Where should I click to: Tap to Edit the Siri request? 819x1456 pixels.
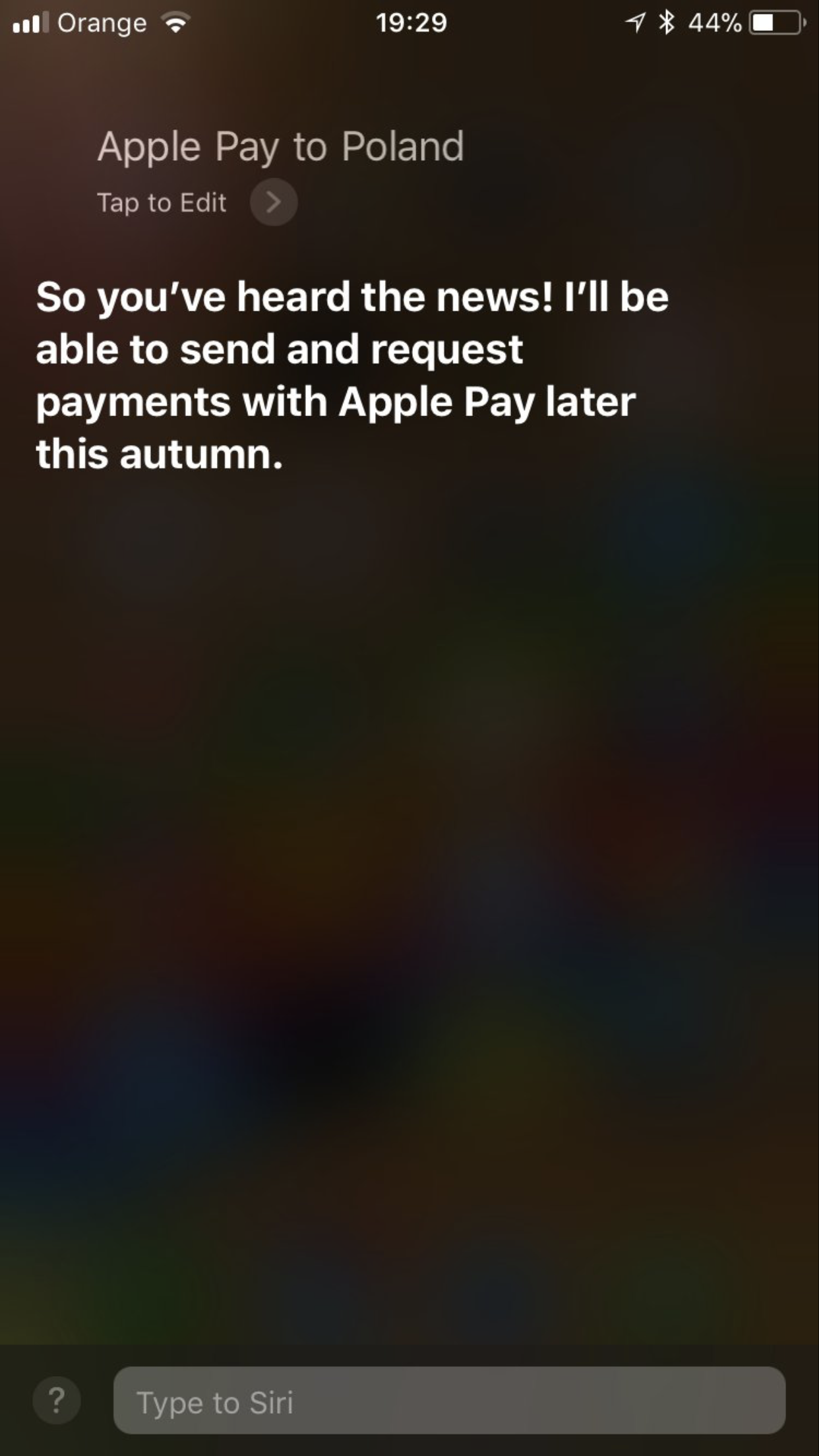(x=197, y=202)
